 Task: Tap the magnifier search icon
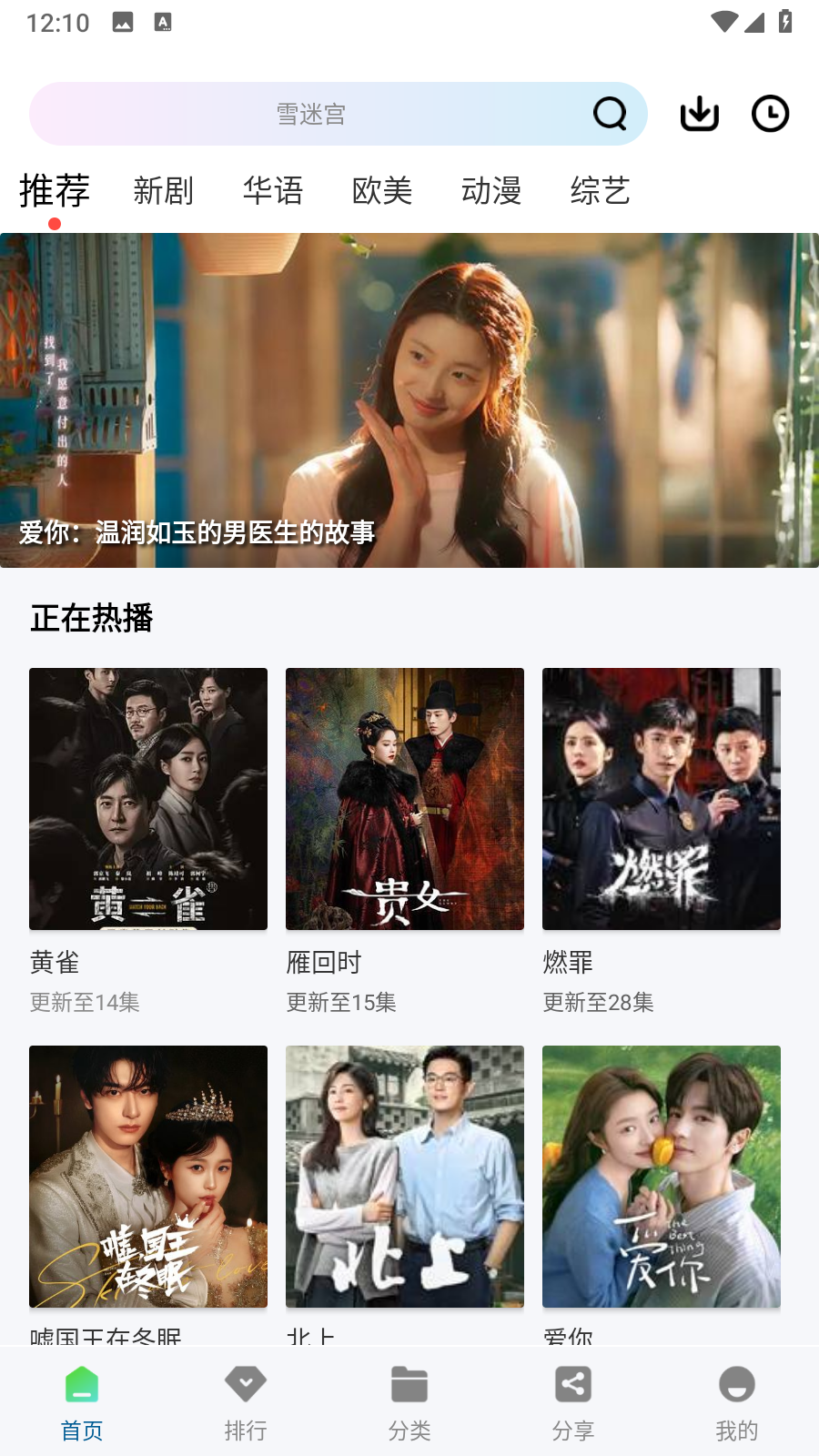pos(610,114)
